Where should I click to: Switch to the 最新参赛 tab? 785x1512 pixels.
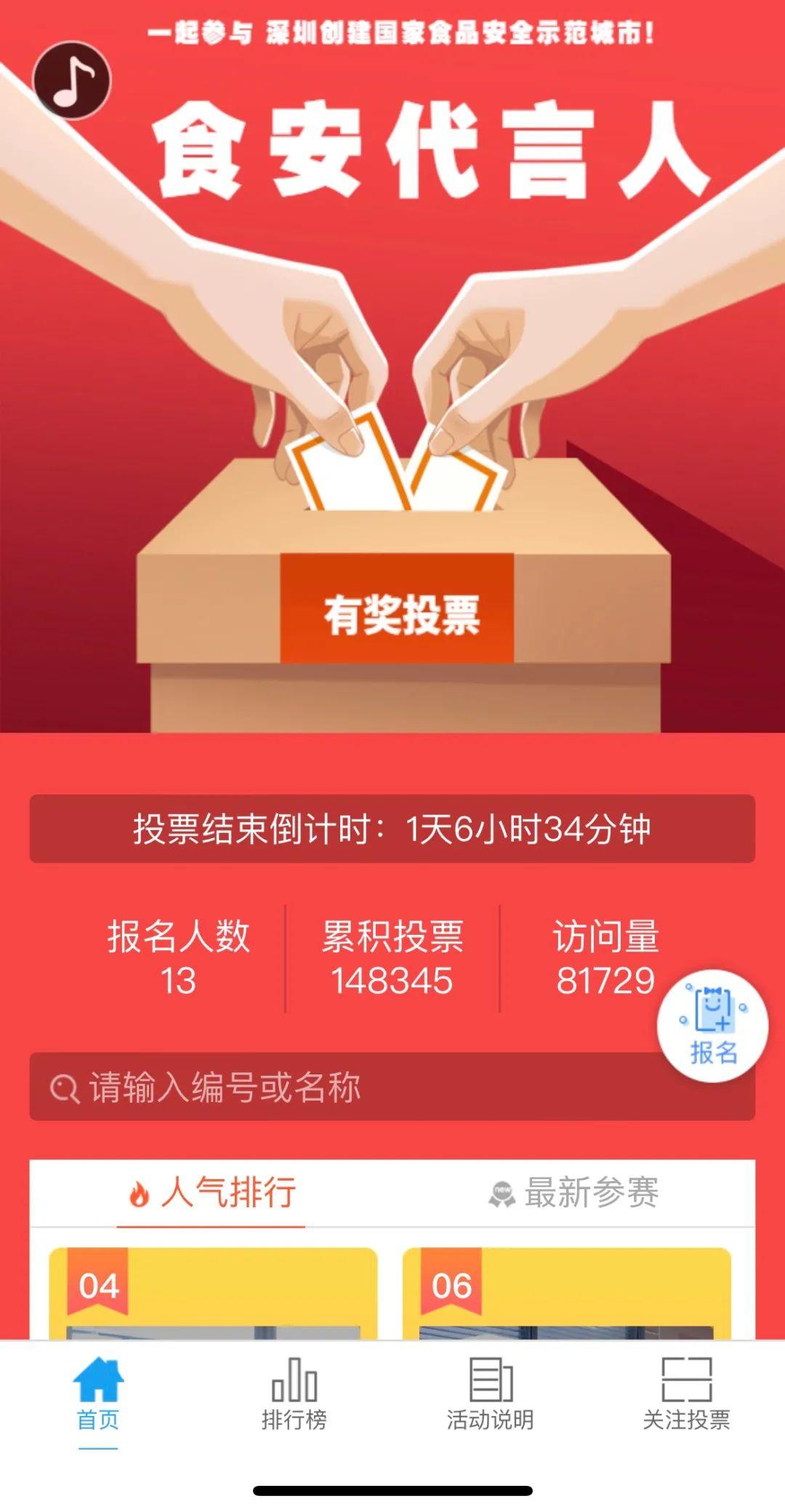573,1194
